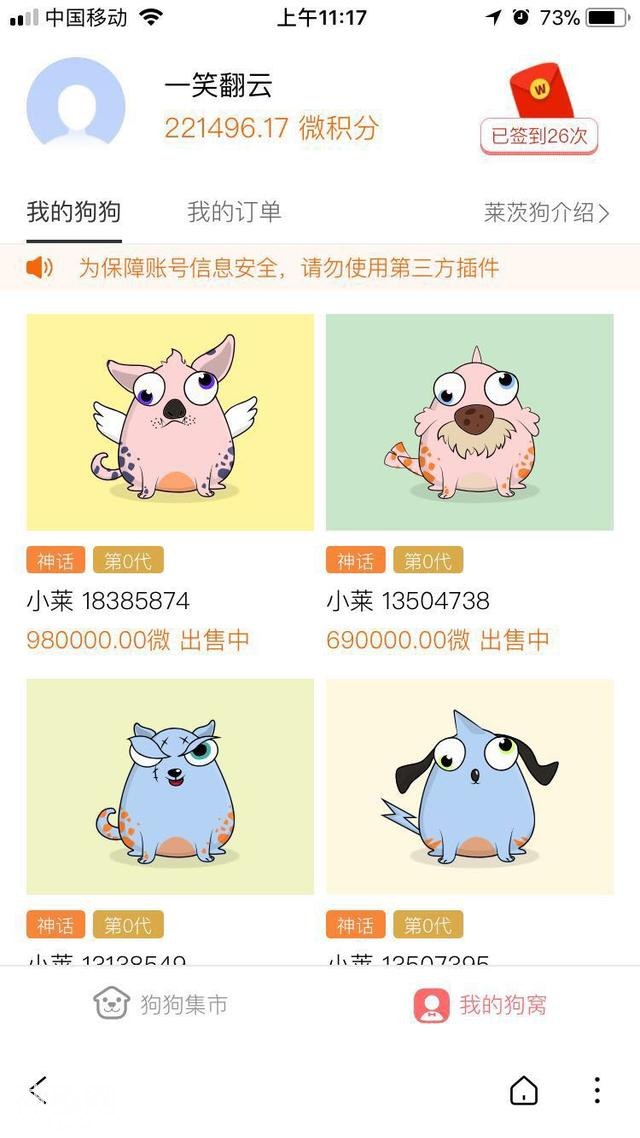
Task: Go to 狗狗集市 market tab
Action: [x=160, y=1004]
